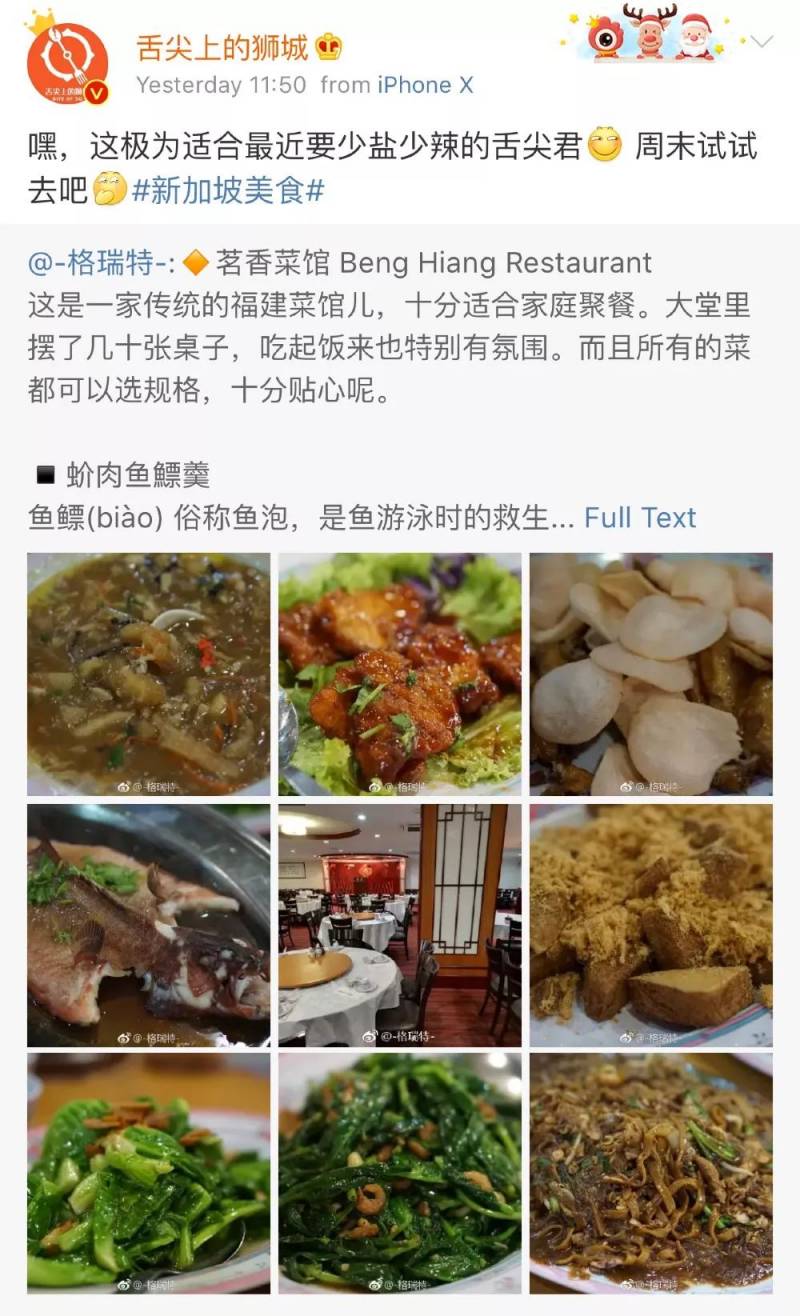View the dark leafy greens with shrimp photo
800x1316 pixels.
point(400,1174)
